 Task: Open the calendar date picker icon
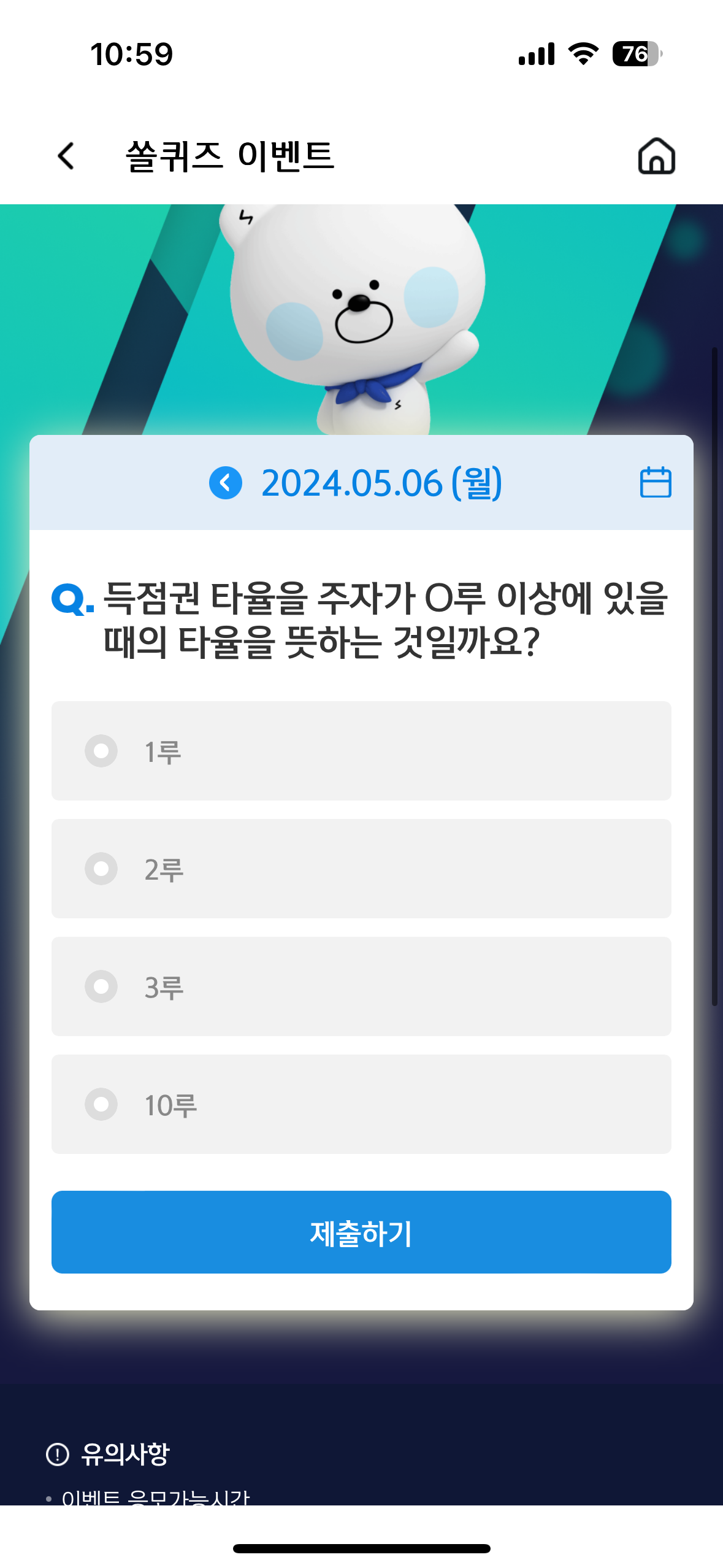656,484
